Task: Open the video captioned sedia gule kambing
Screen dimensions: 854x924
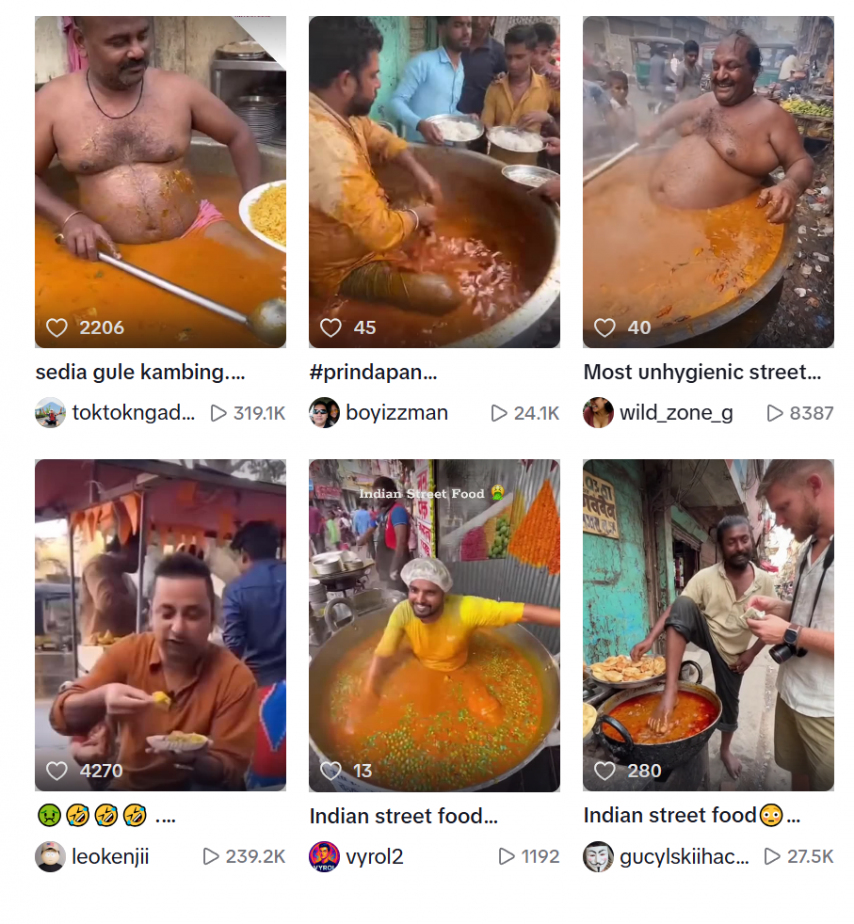Action: tap(160, 182)
